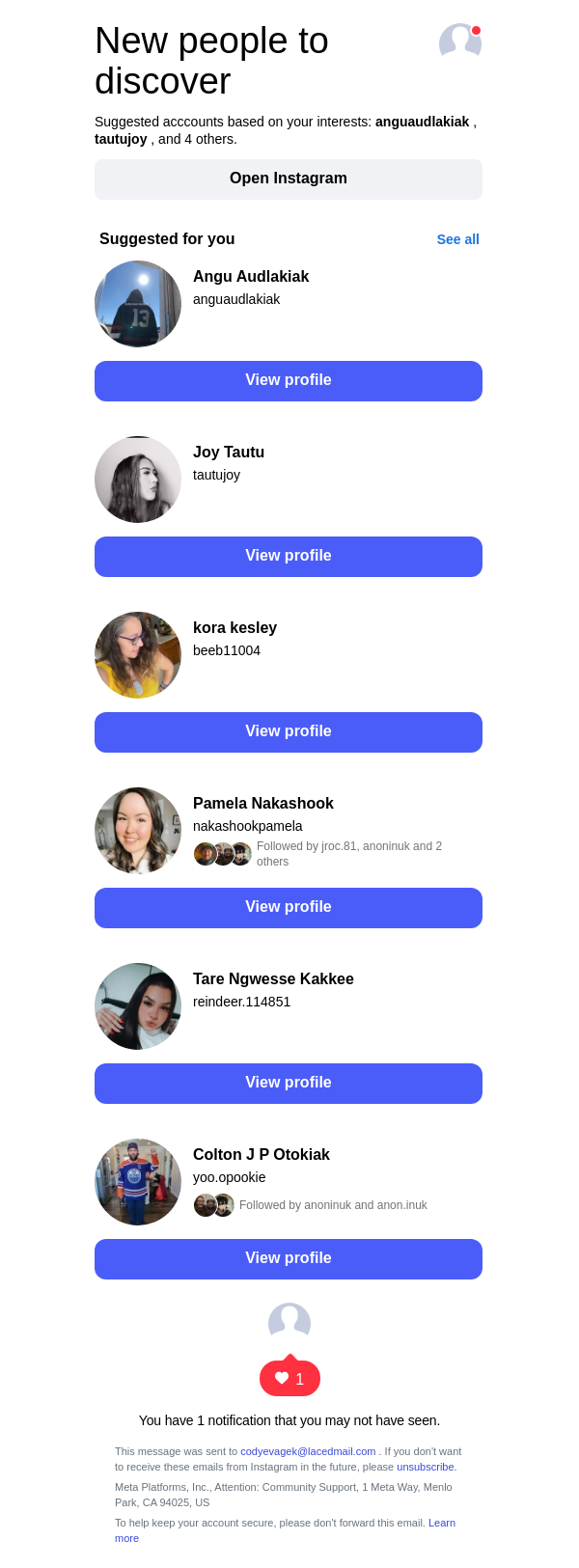View profile of Angu Audlakiak

pos(288,381)
